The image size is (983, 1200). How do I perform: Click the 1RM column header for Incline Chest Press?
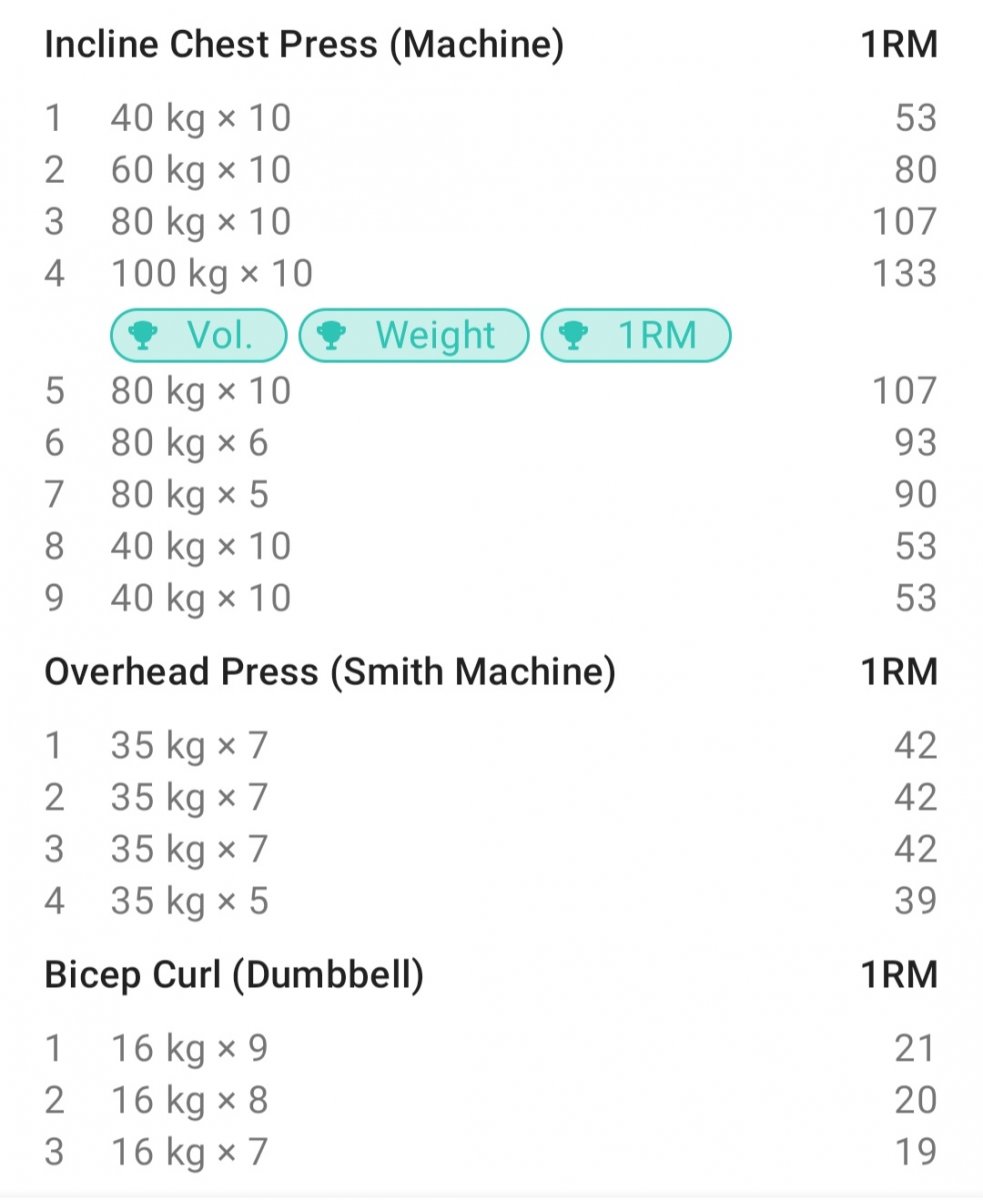898,44
